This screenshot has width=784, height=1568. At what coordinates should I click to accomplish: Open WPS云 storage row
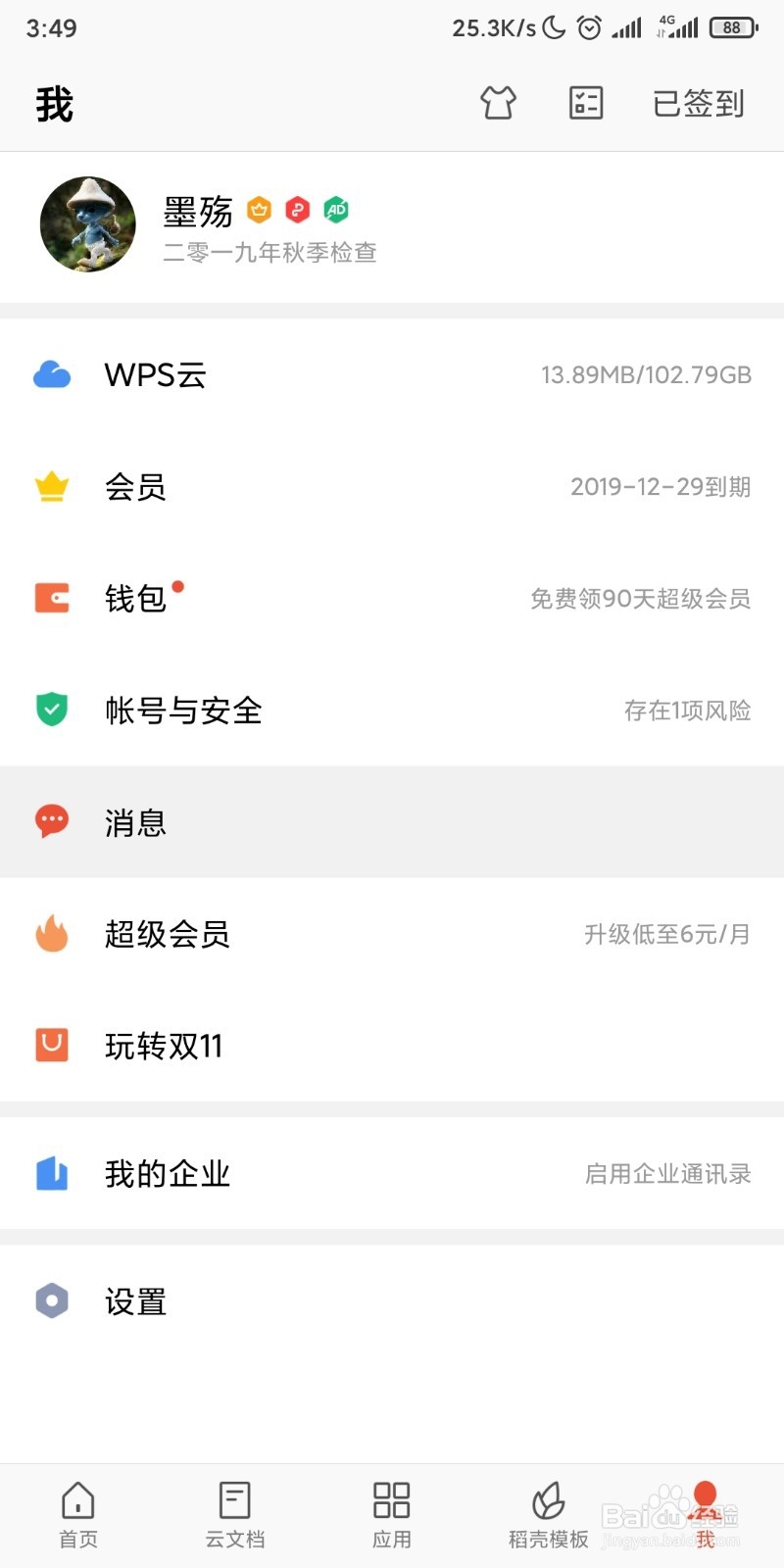point(392,374)
